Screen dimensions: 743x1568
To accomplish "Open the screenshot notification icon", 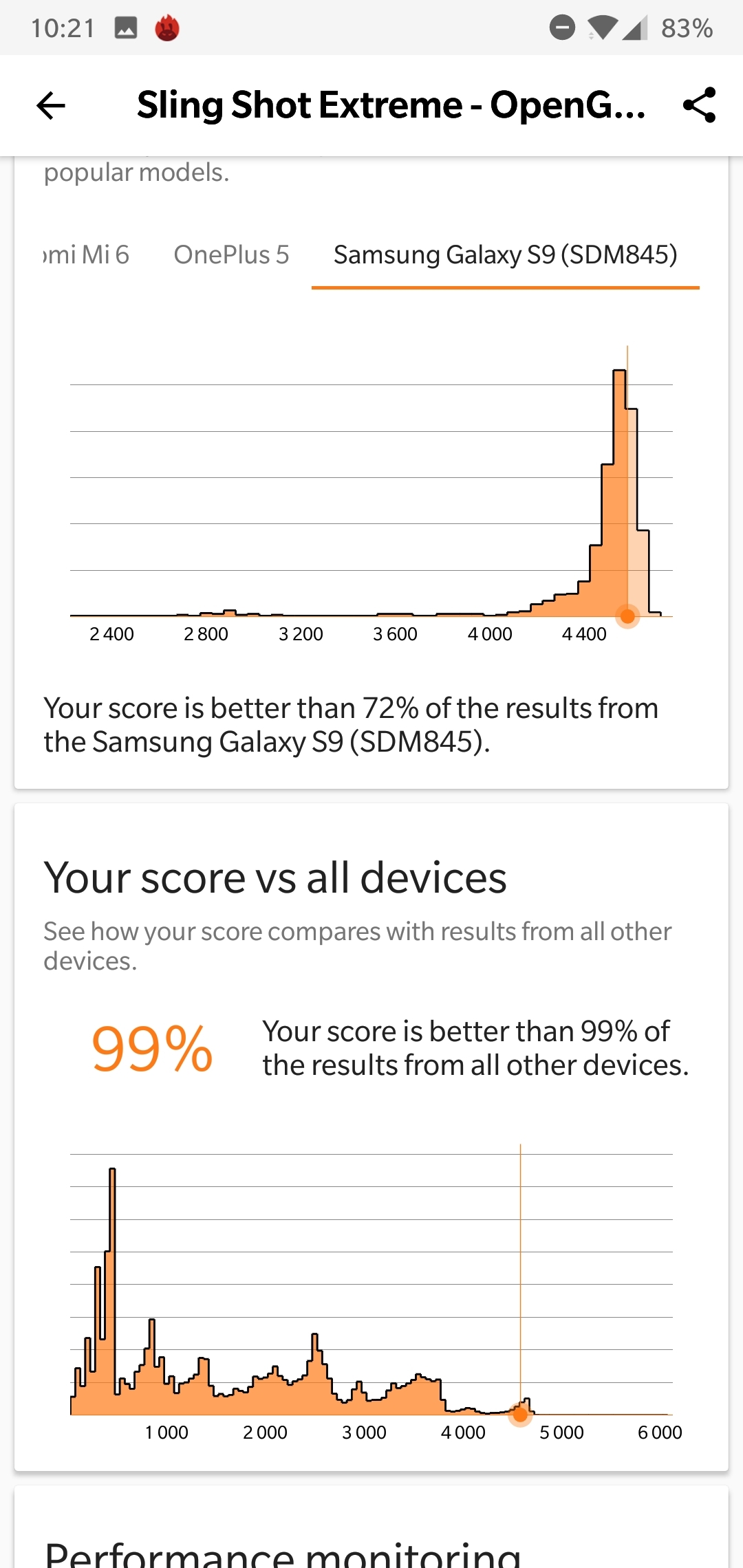I will pyautogui.click(x=125, y=27).
